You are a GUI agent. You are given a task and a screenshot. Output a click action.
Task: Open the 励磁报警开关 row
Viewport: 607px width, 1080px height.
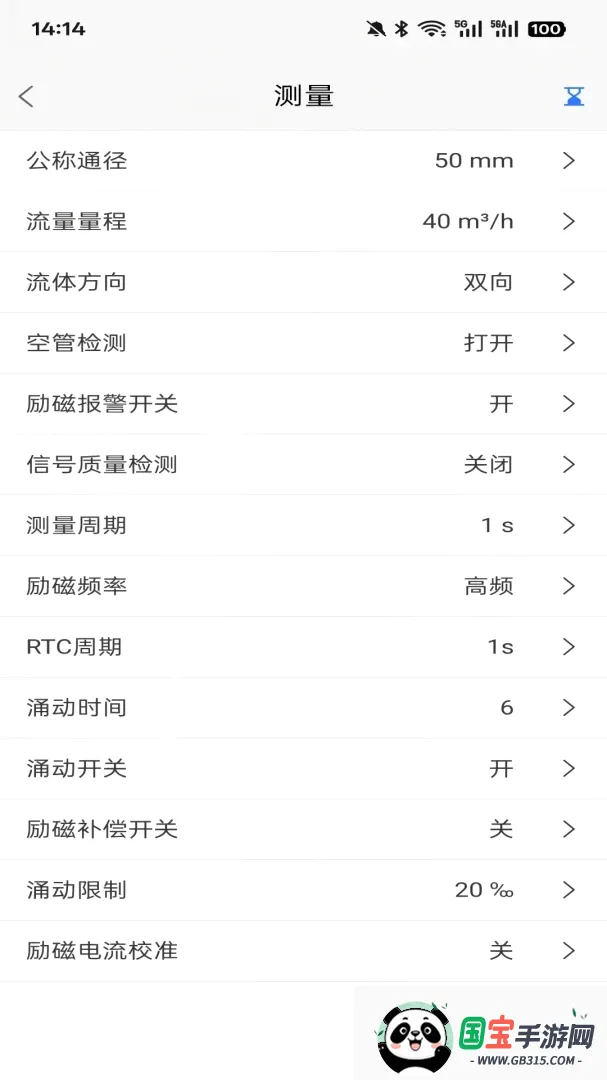click(303, 404)
